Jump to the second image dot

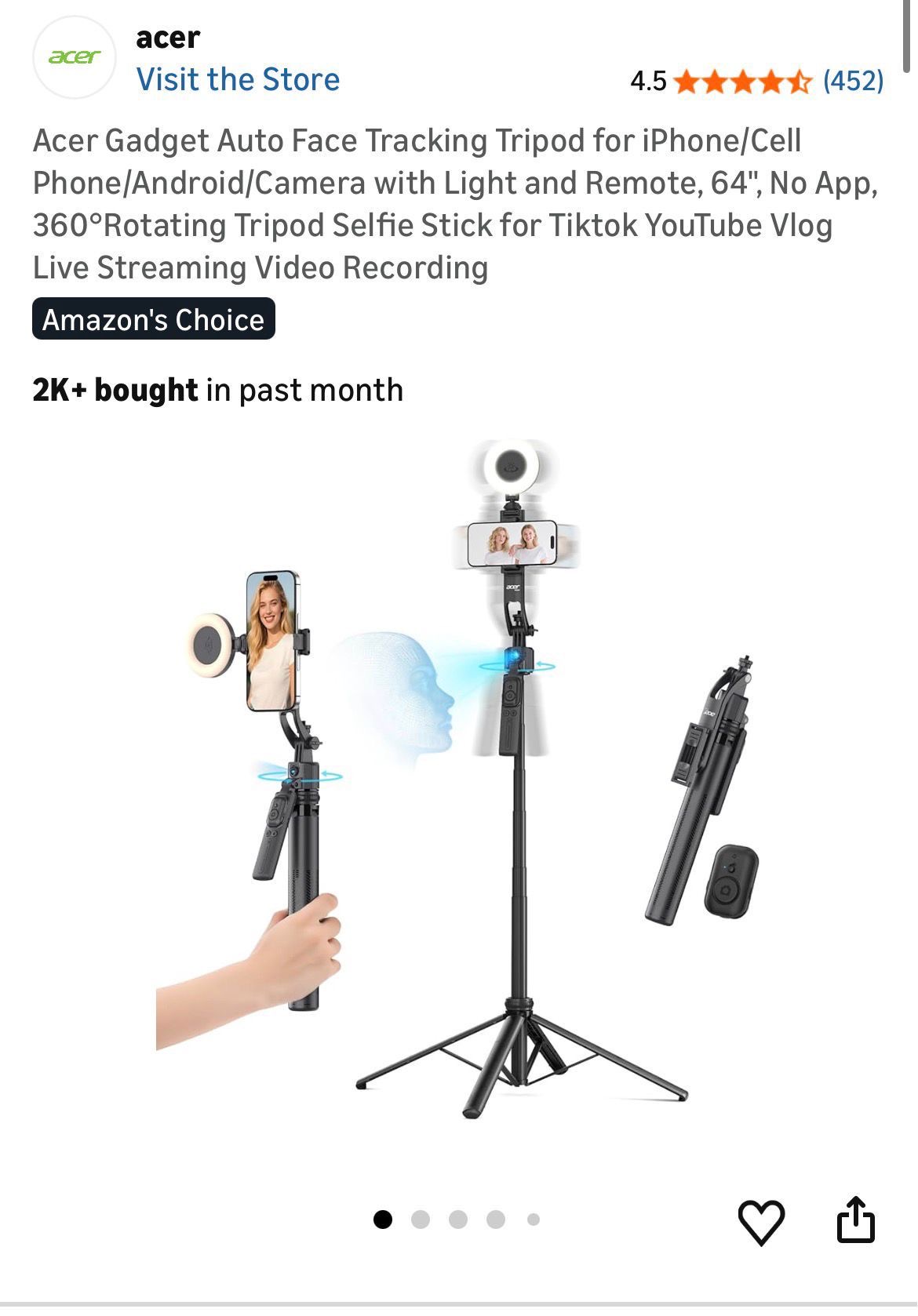pyautogui.click(x=421, y=1220)
